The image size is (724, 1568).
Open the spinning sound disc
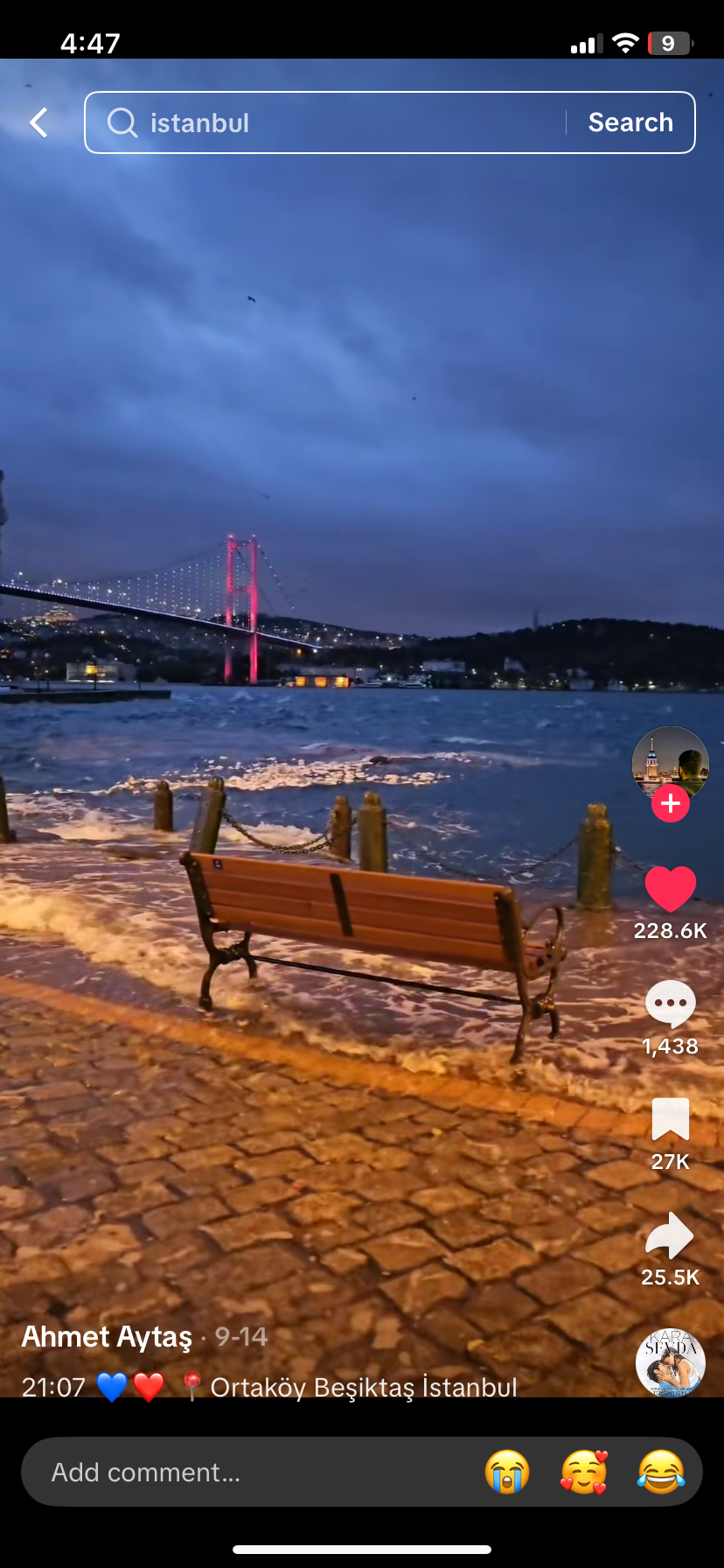670,1361
